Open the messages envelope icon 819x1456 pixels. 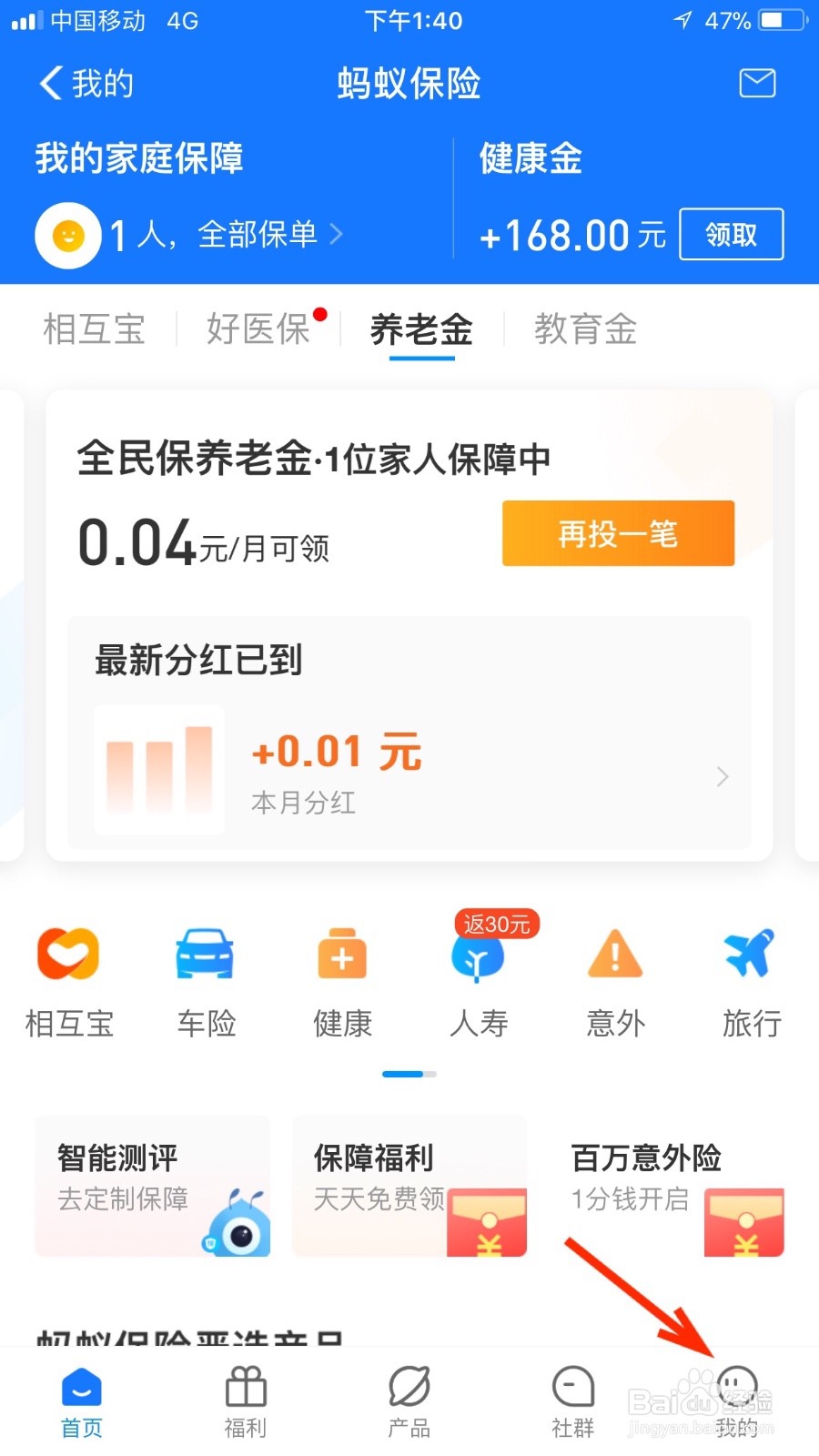pos(756,84)
